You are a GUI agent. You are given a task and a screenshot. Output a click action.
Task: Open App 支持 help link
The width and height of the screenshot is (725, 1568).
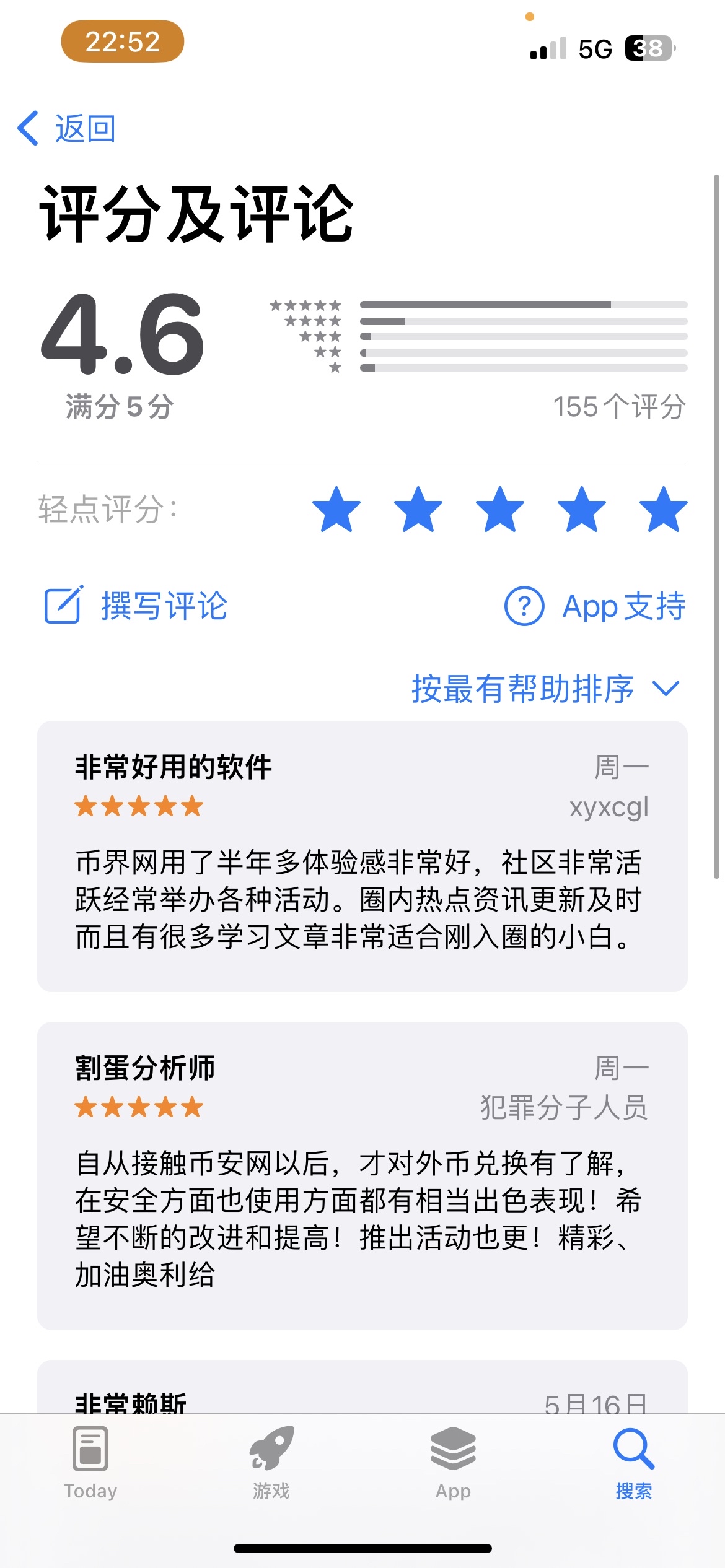[595, 606]
